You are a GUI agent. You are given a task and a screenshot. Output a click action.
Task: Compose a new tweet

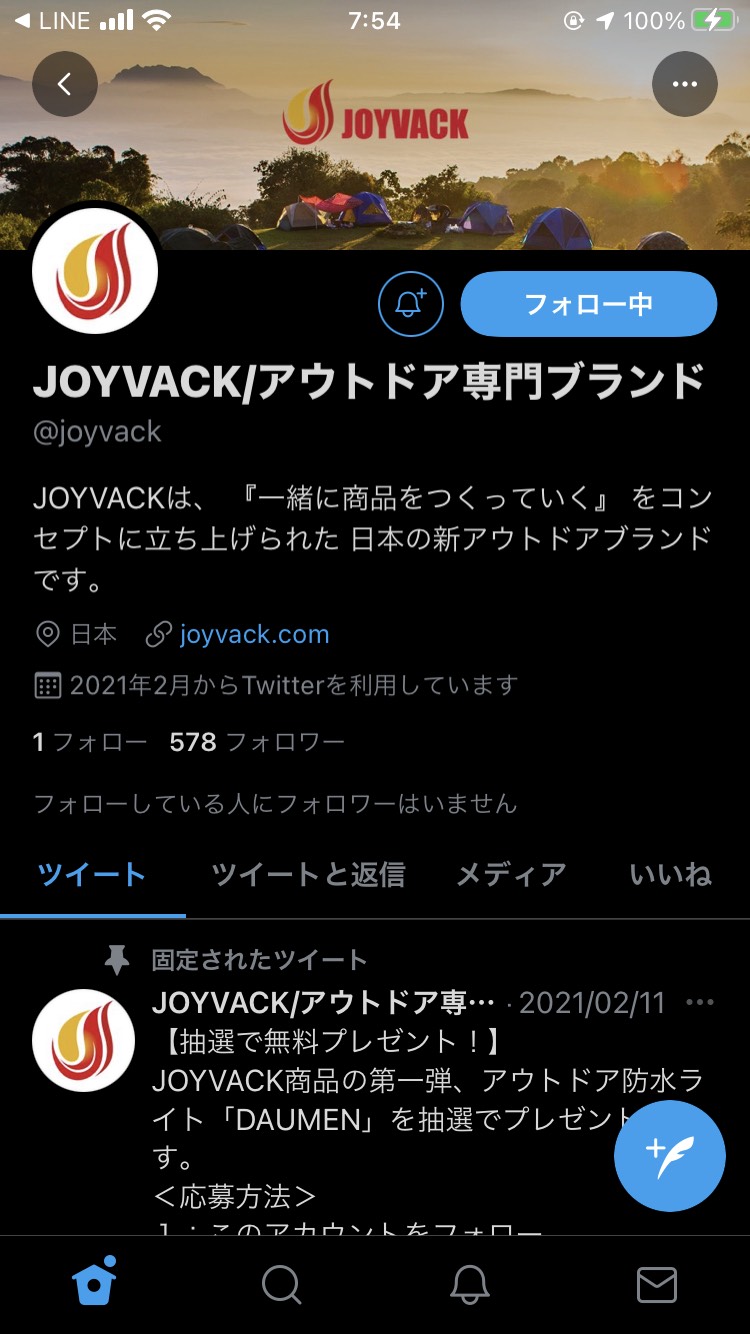pyautogui.click(x=670, y=1156)
